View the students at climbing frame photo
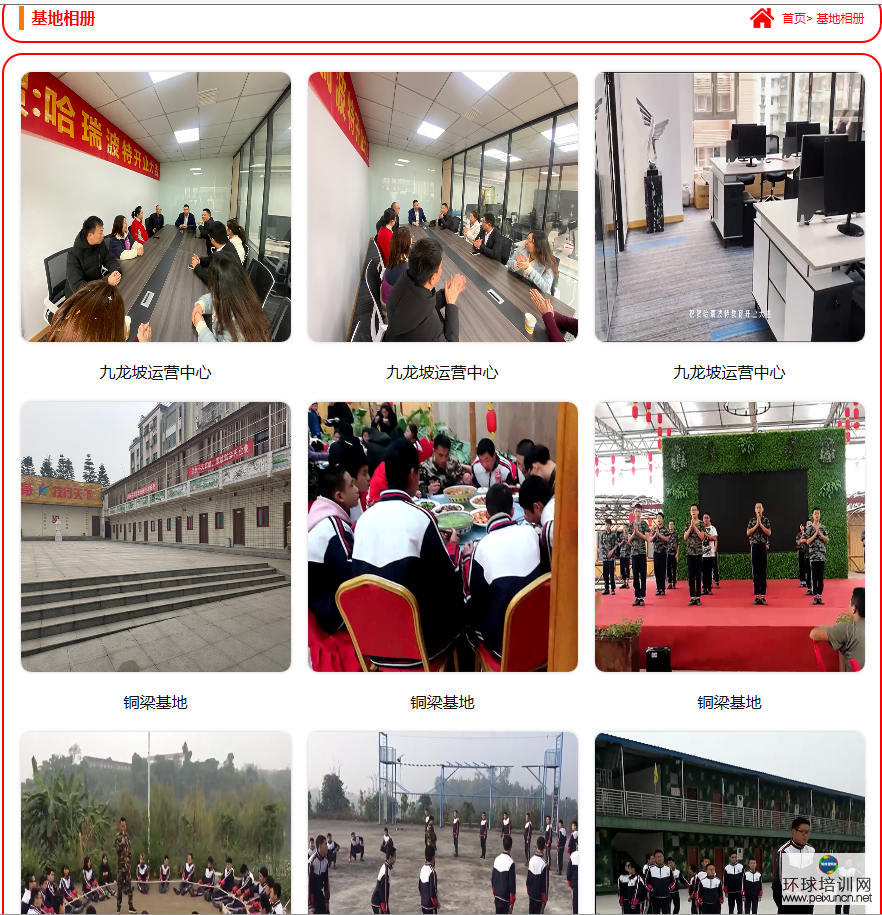Viewport: 882px width, 915px height. pos(443,822)
